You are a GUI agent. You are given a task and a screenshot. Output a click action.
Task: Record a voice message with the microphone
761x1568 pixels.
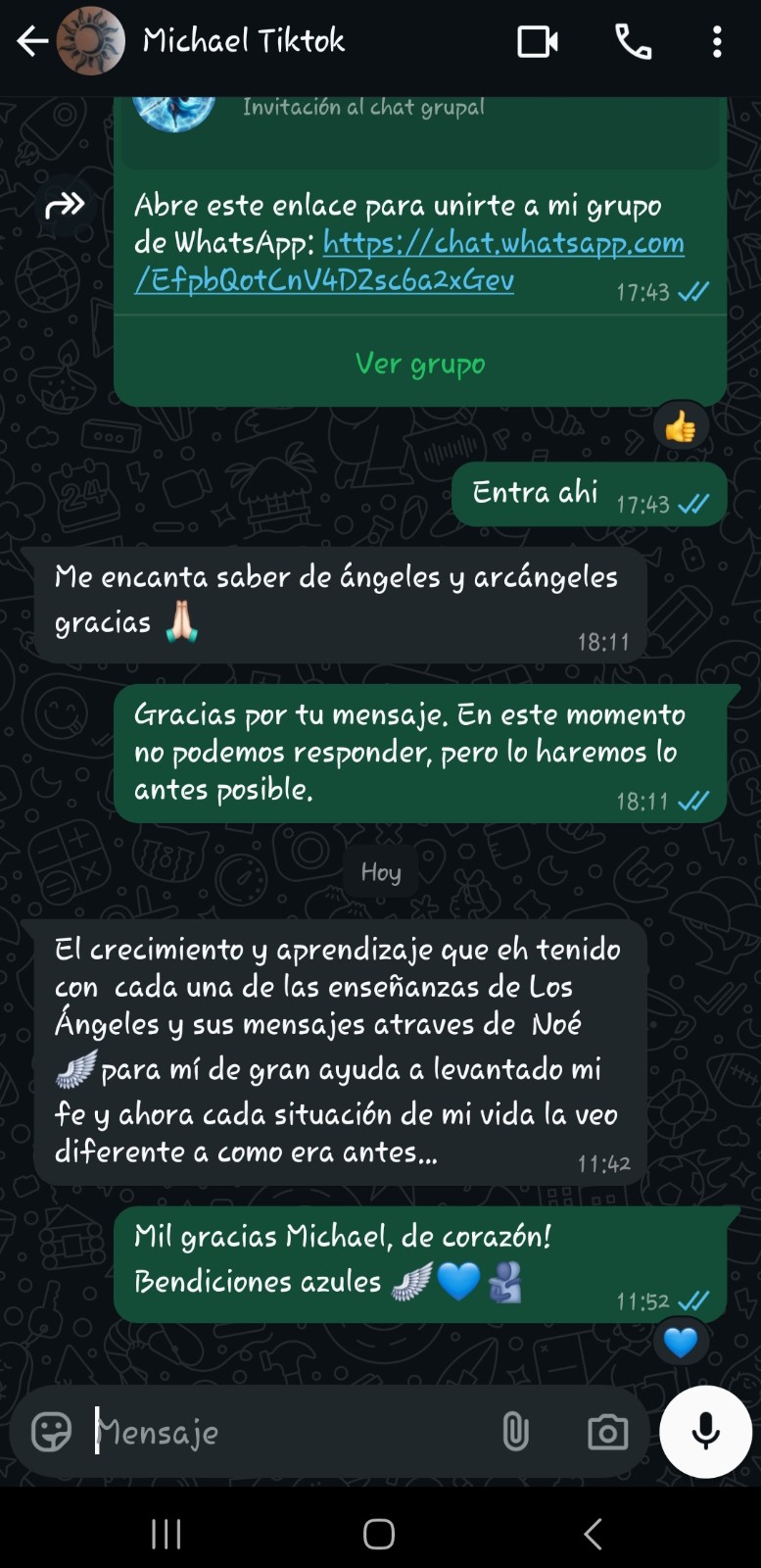click(705, 1432)
